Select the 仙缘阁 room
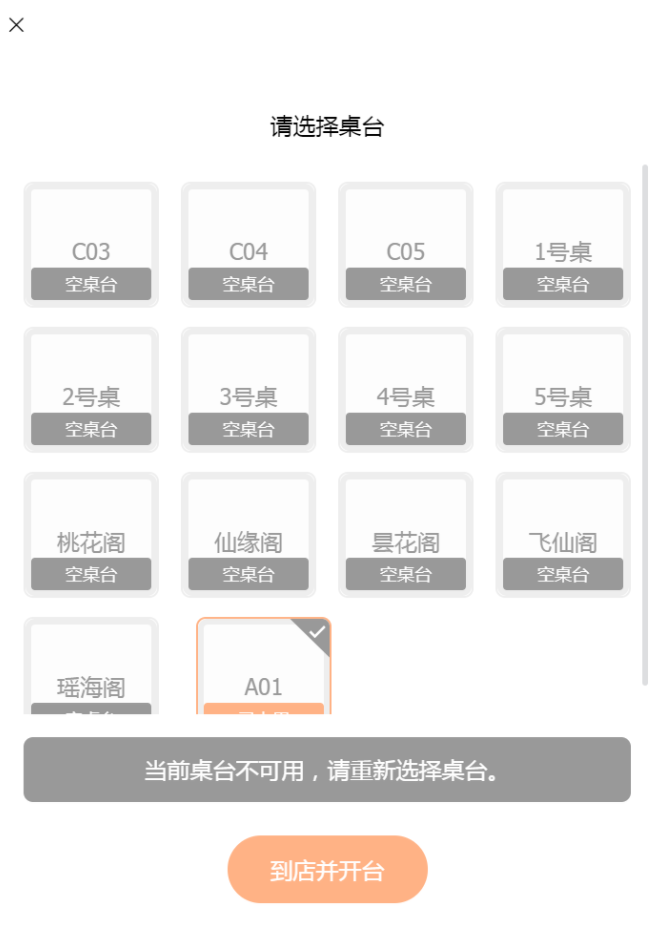This screenshot has width=658, height=929. (x=248, y=534)
